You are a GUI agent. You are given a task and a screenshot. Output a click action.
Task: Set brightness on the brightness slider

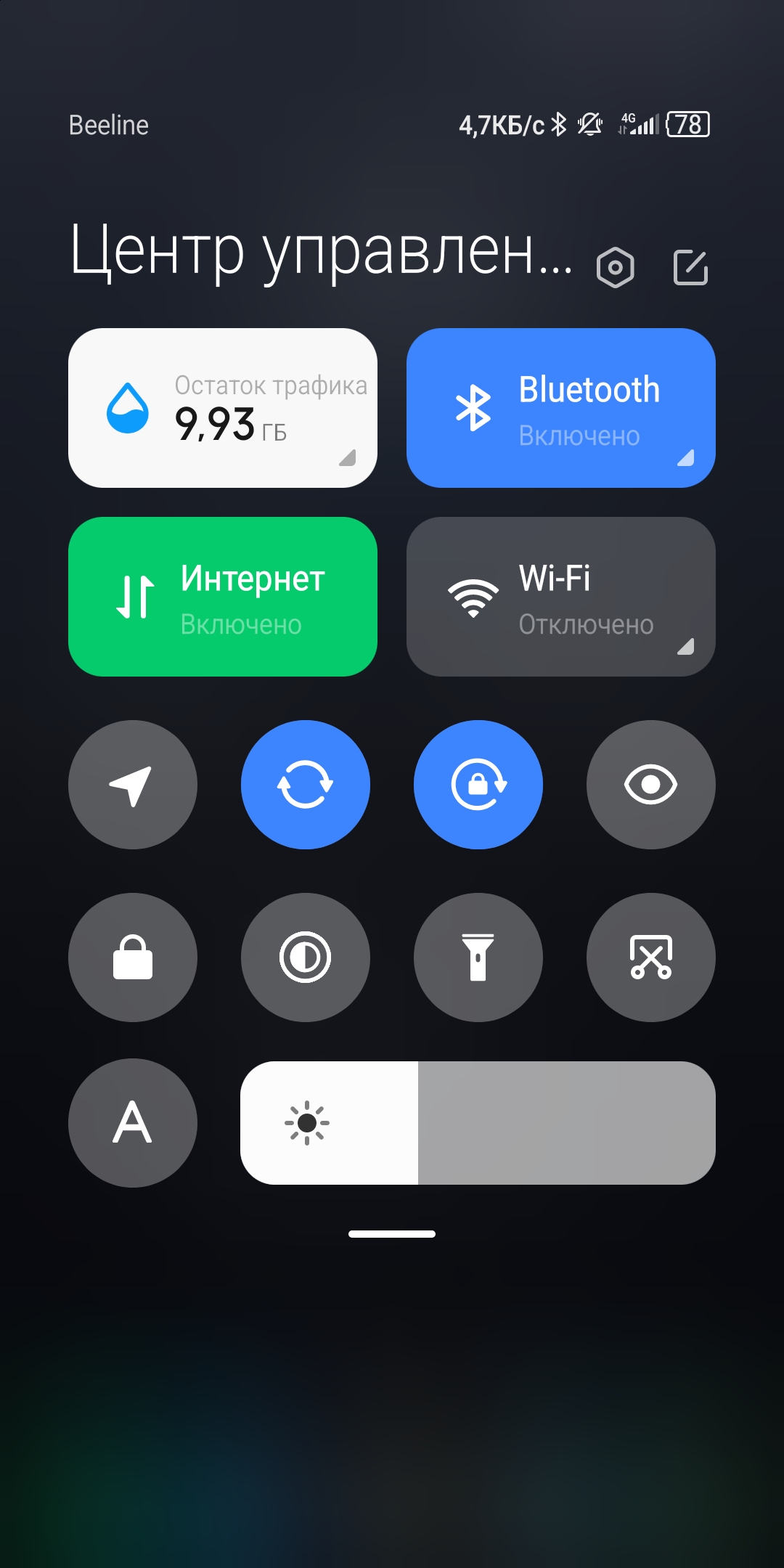click(x=478, y=1123)
